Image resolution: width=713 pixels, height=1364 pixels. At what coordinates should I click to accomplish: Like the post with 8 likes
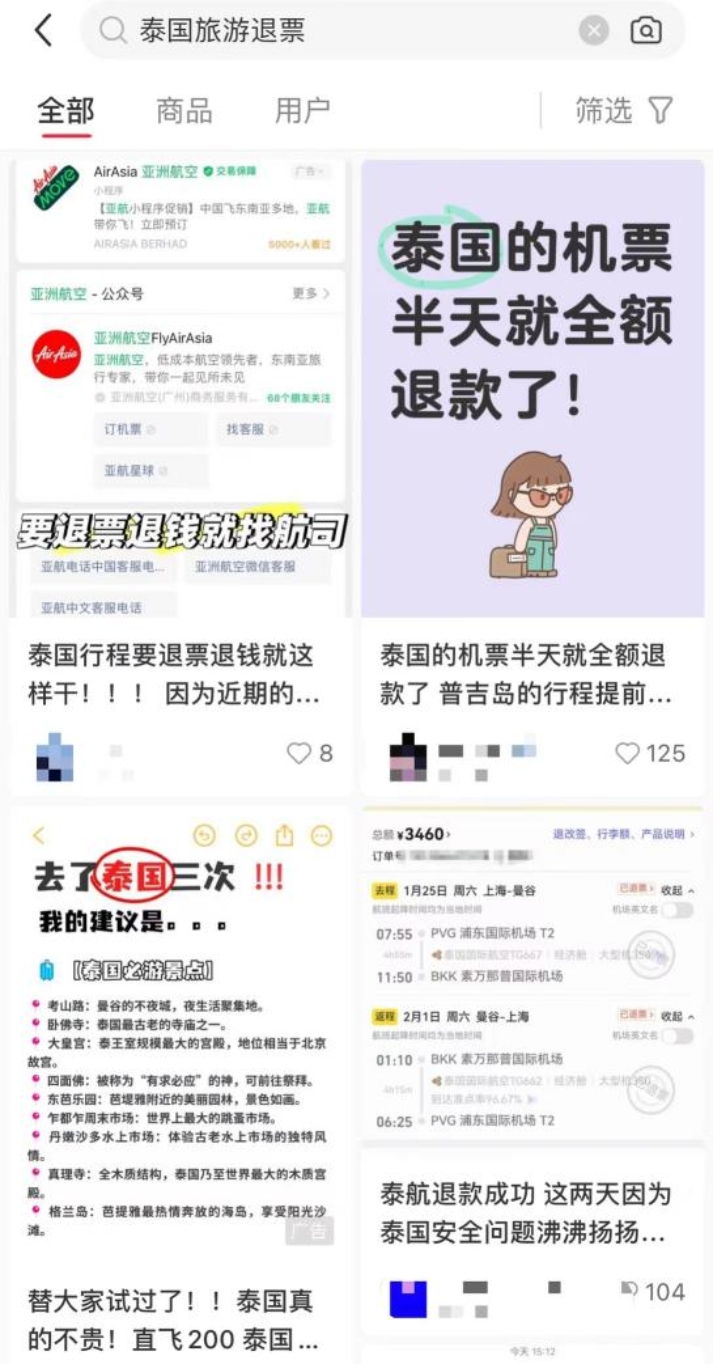pos(299,753)
